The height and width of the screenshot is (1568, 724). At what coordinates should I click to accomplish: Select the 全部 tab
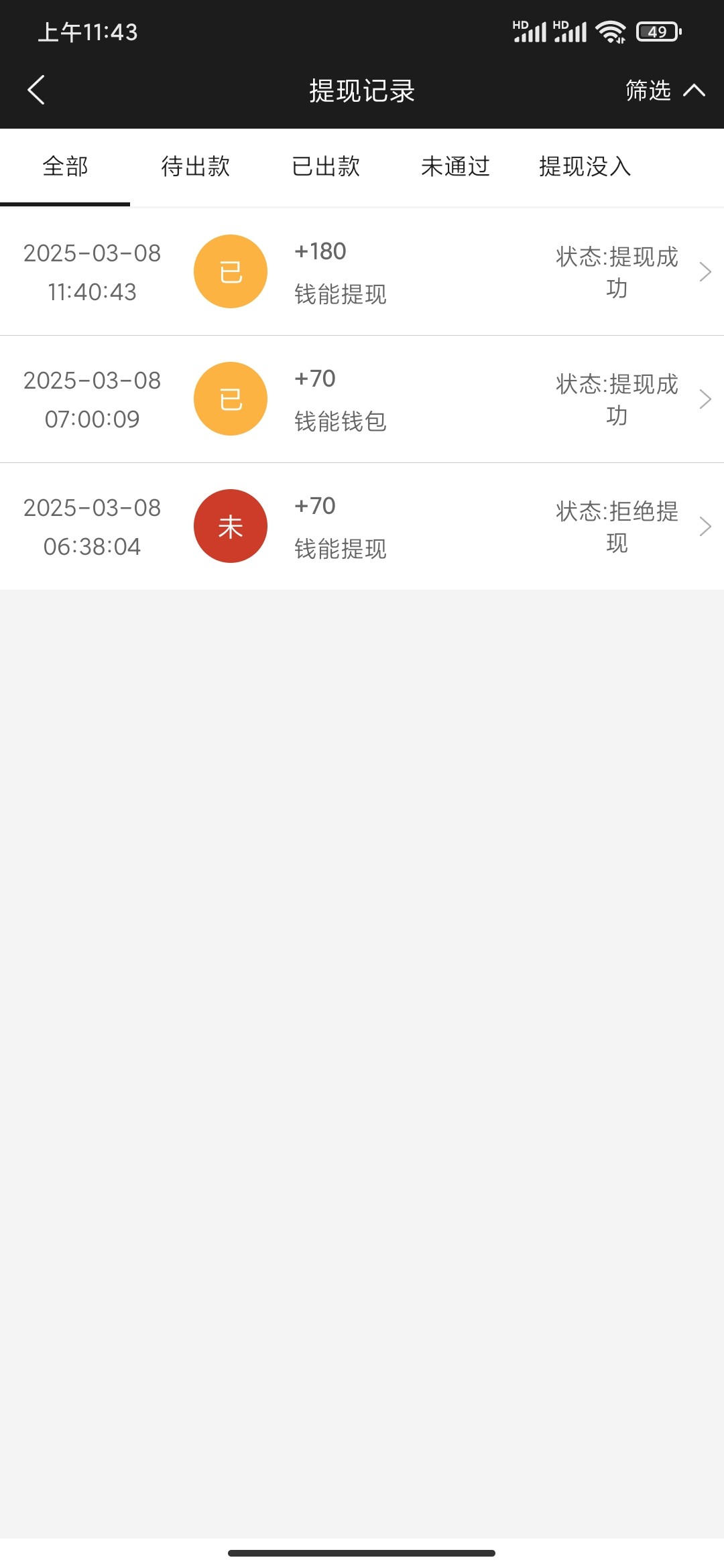click(65, 166)
